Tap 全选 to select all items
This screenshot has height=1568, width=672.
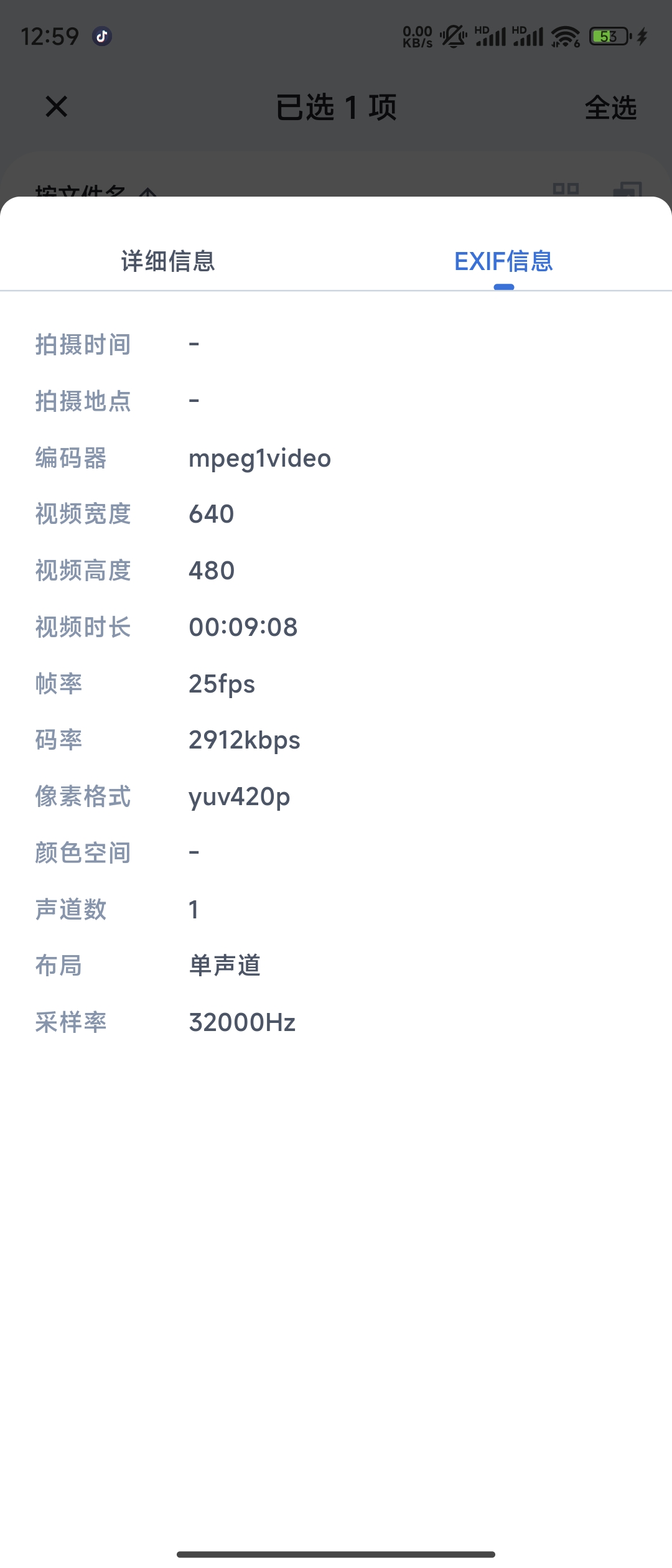(610, 108)
